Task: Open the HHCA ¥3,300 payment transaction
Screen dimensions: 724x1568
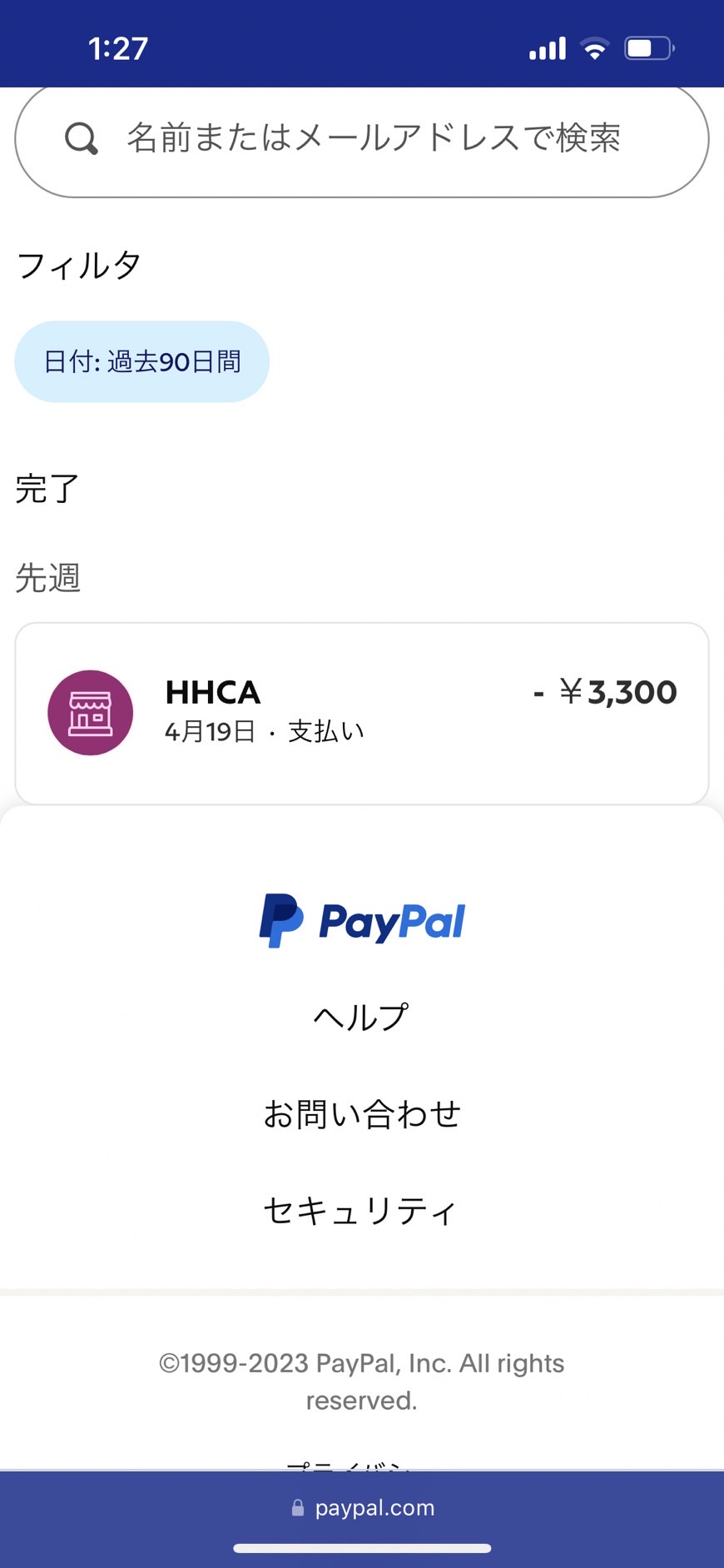Action: coord(362,714)
